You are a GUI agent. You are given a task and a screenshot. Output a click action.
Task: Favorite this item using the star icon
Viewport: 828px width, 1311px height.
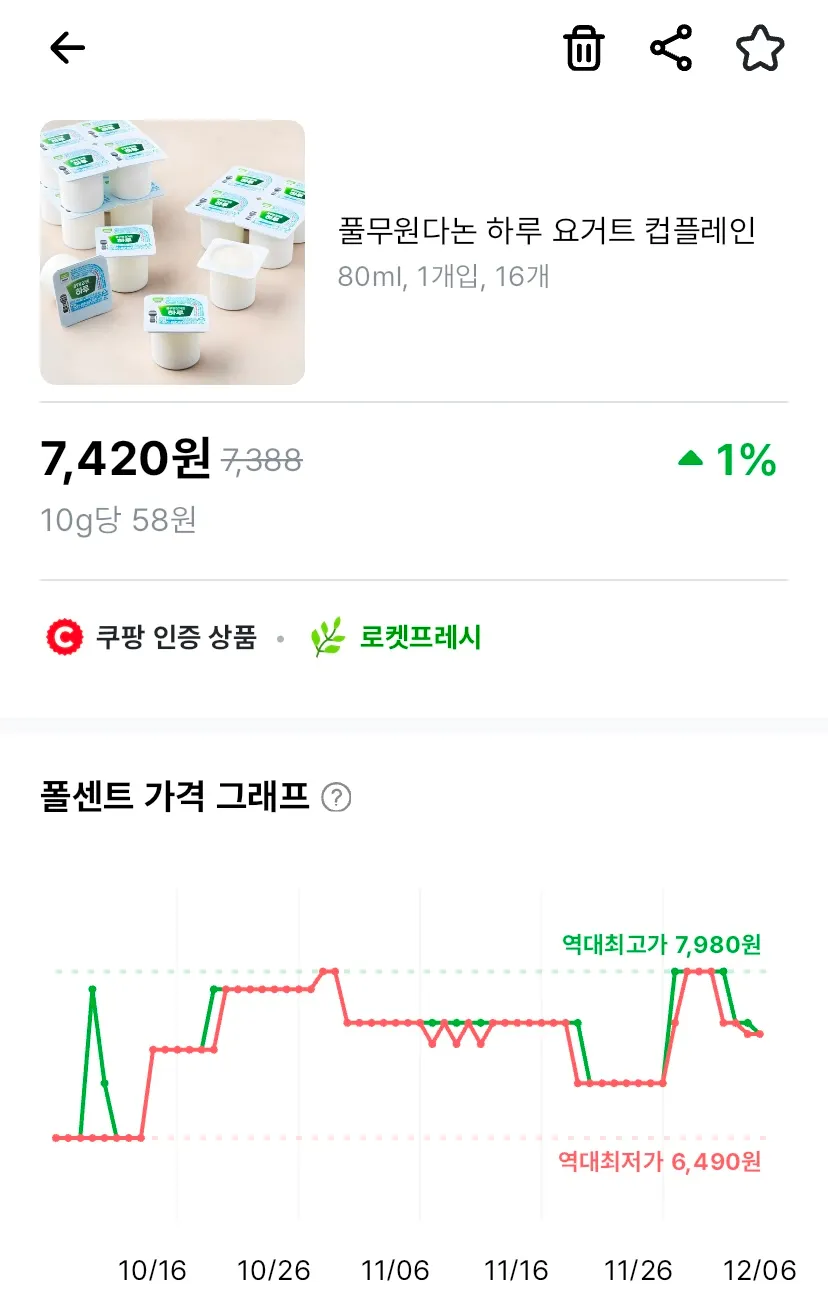pyautogui.click(x=762, y=47)
